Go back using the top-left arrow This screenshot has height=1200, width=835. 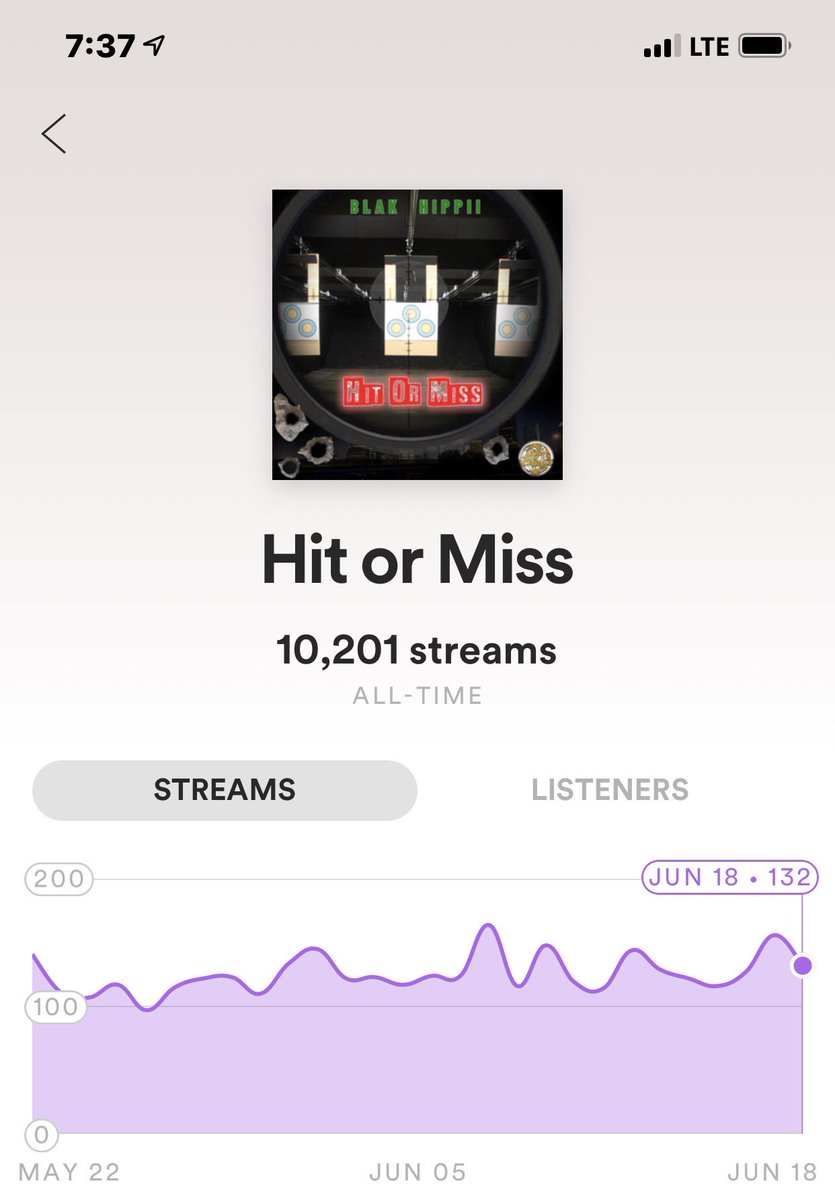[x=54, y=134]
